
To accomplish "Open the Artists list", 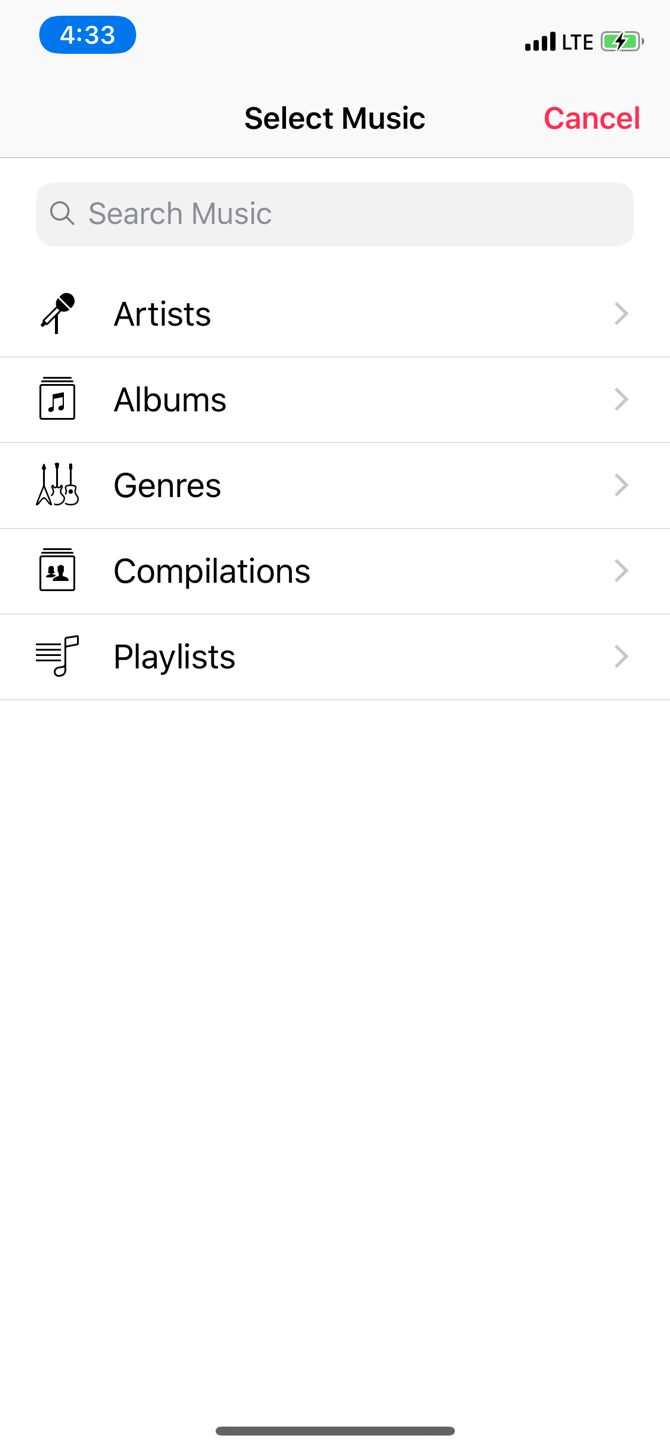I will [335, 314].
